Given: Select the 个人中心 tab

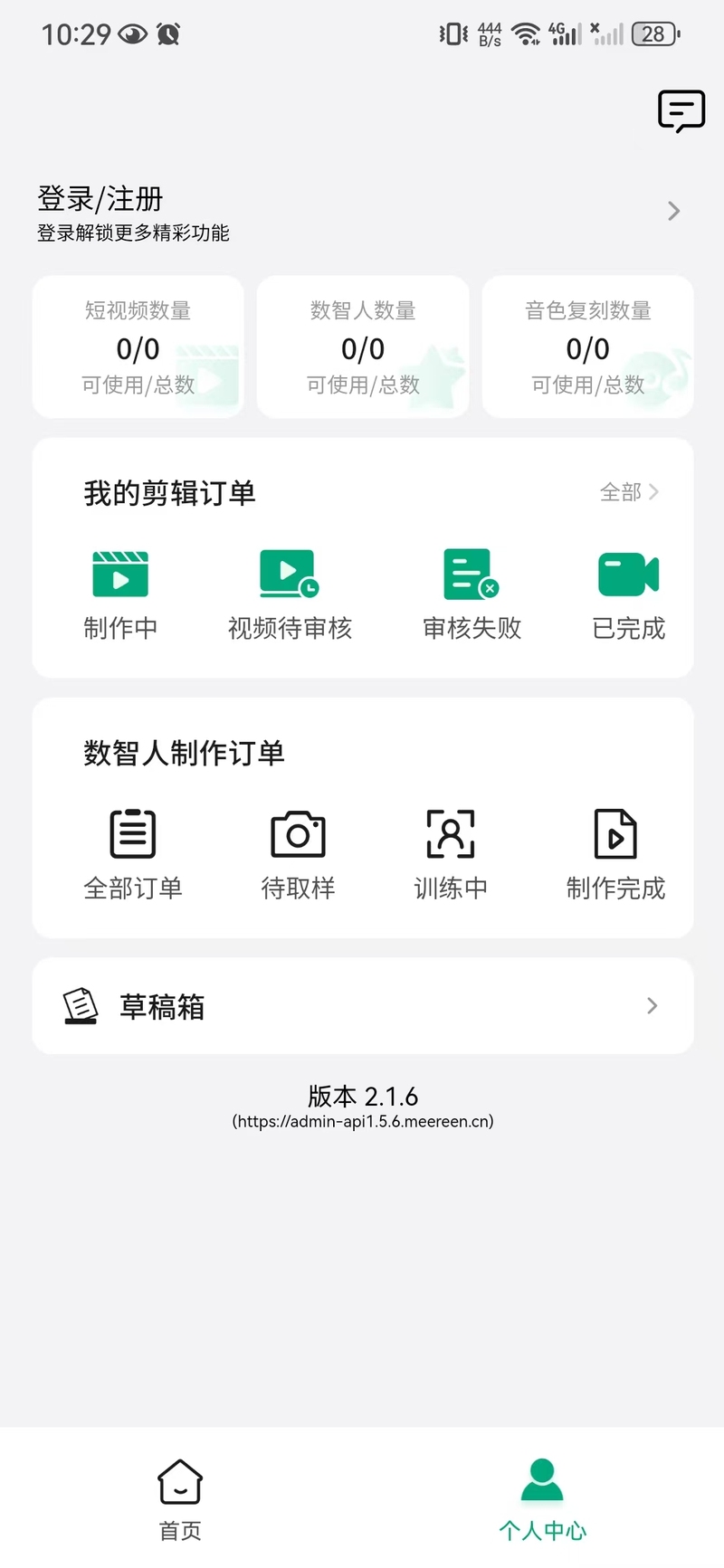Looking at the screenshot, I should click(543, 1499).
